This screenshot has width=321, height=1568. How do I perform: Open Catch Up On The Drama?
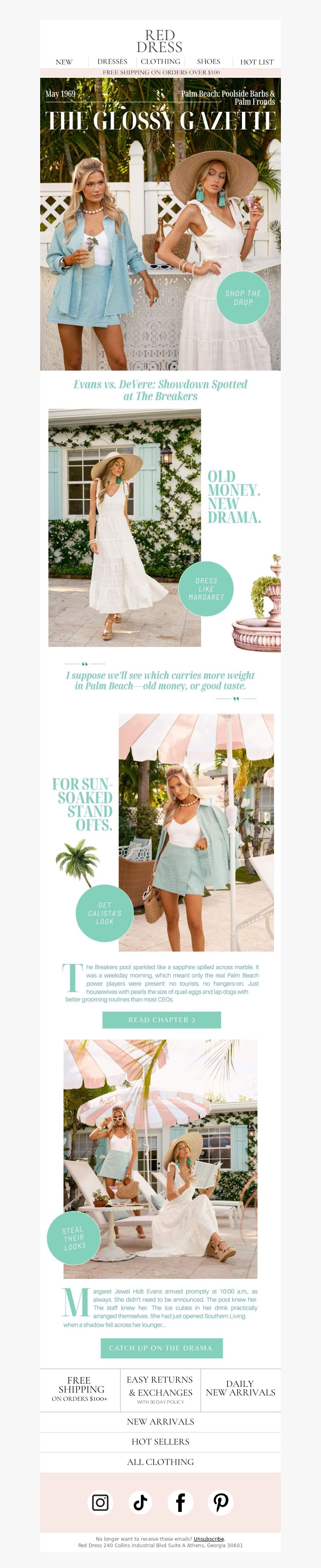(161, 1348)
